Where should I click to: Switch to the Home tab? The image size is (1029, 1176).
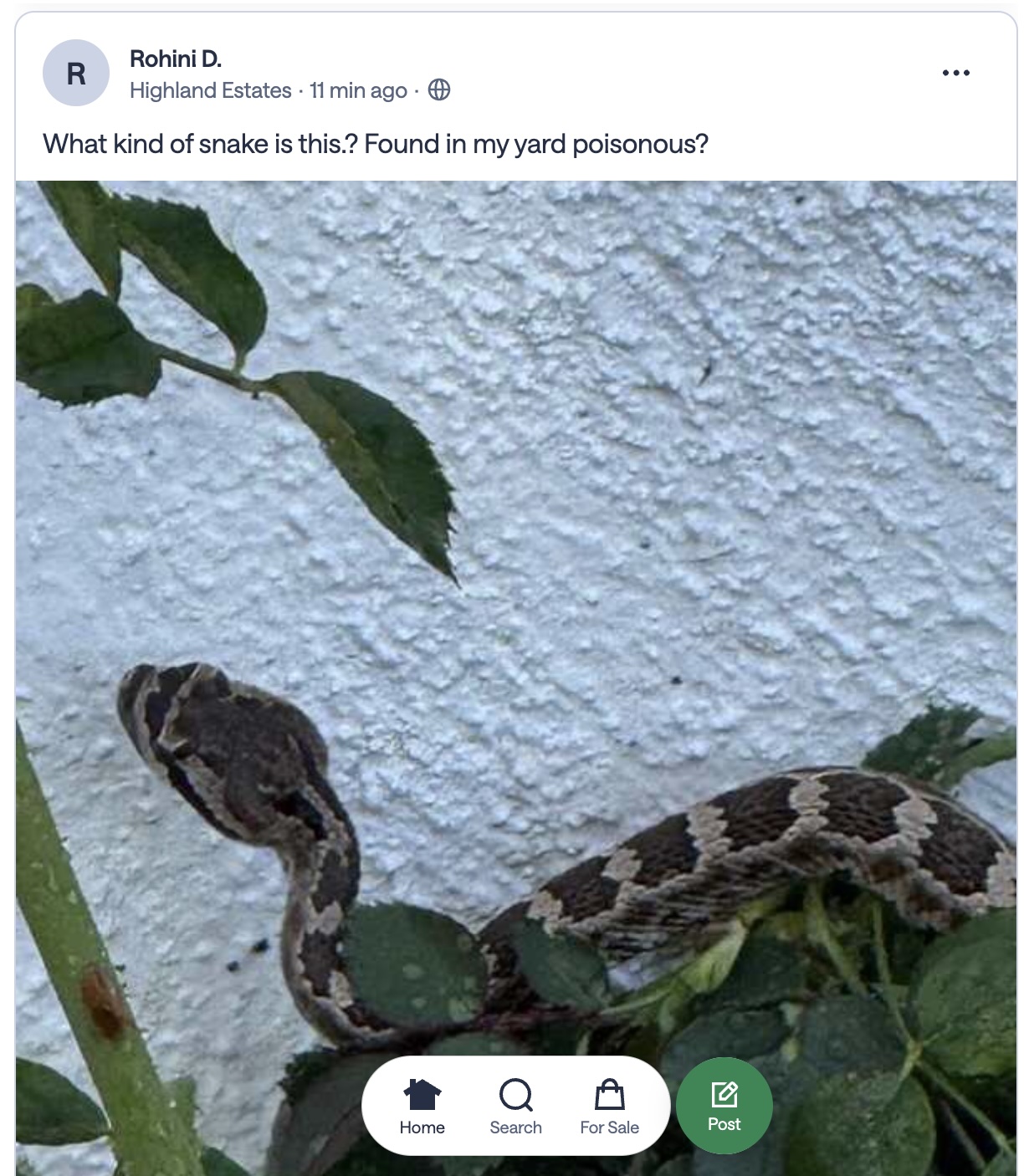coord(422,1106)
